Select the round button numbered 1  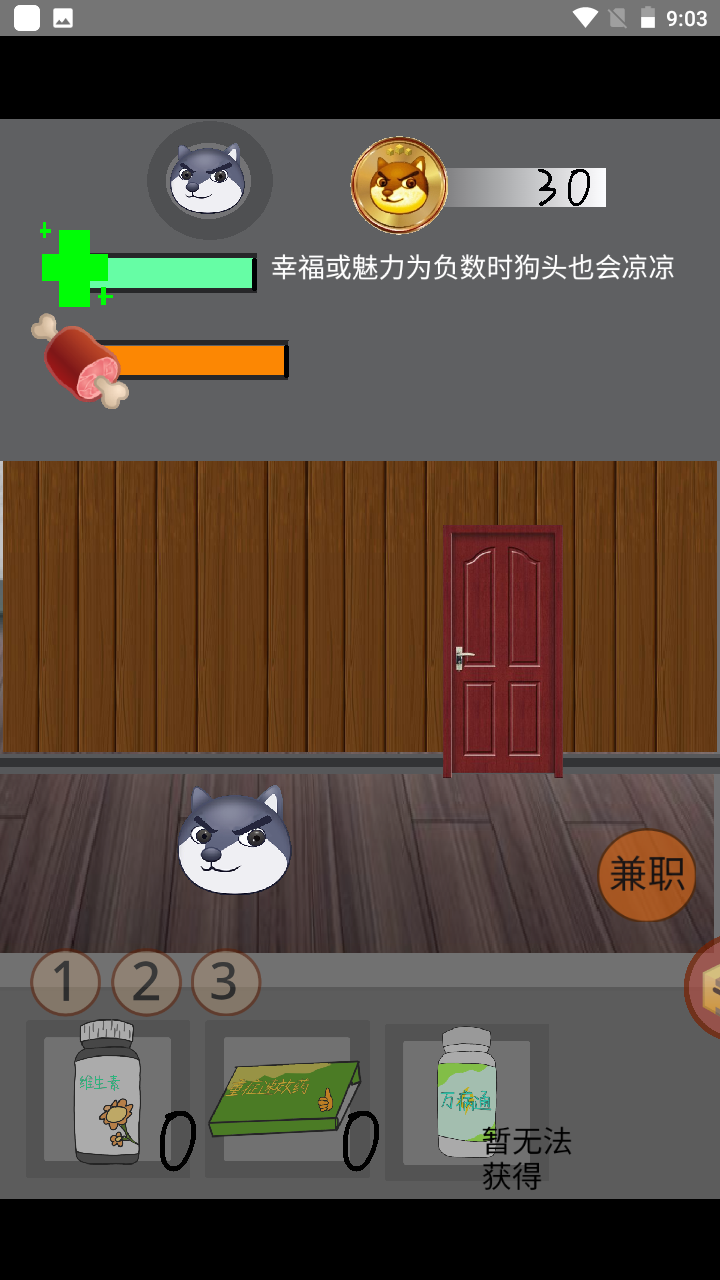pos(66,983)
